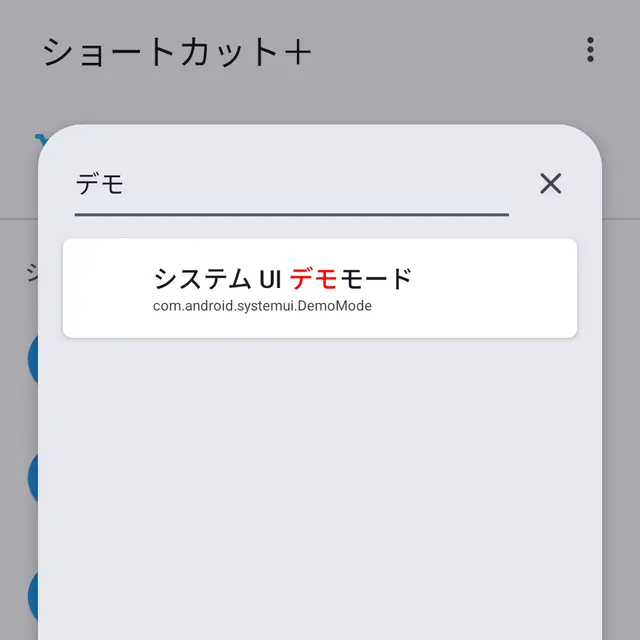Open the overflow menu in the app bar
Screen dimensions: 640x640
pos(590,50)
